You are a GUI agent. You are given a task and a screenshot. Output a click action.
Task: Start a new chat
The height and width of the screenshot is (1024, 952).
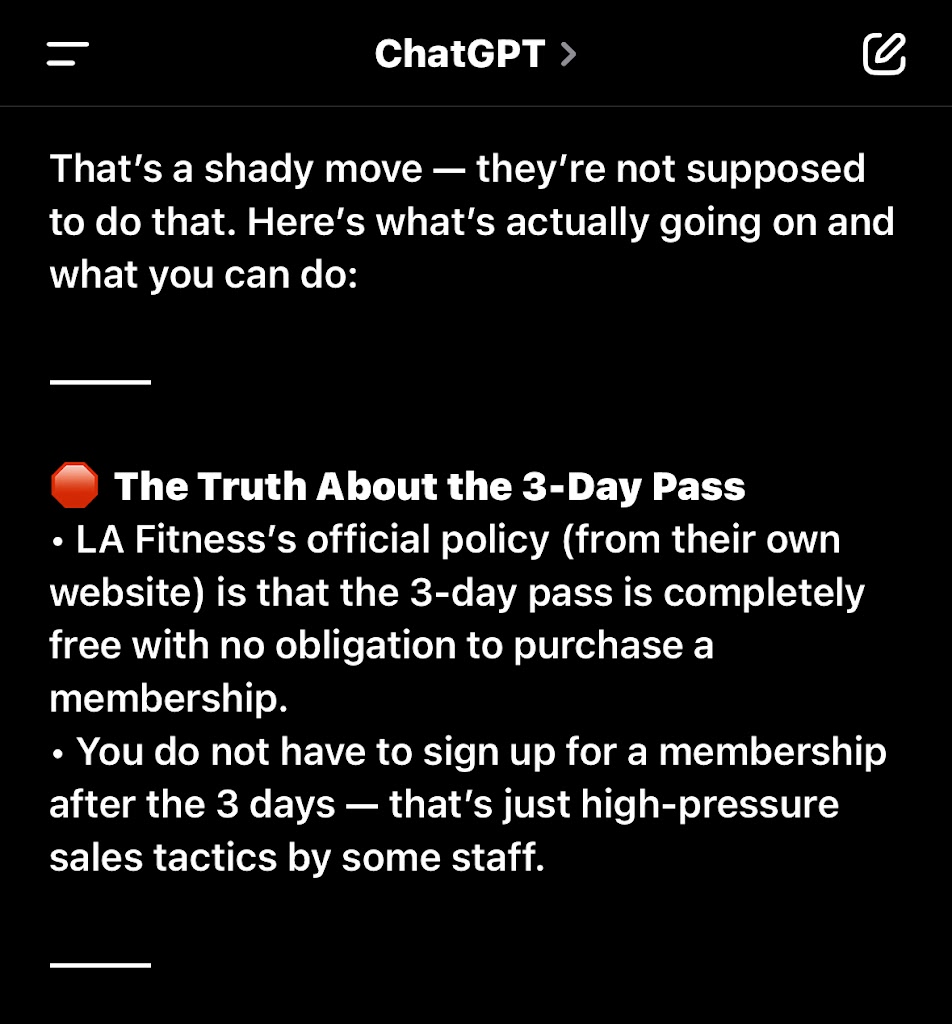tap(884, 54)
